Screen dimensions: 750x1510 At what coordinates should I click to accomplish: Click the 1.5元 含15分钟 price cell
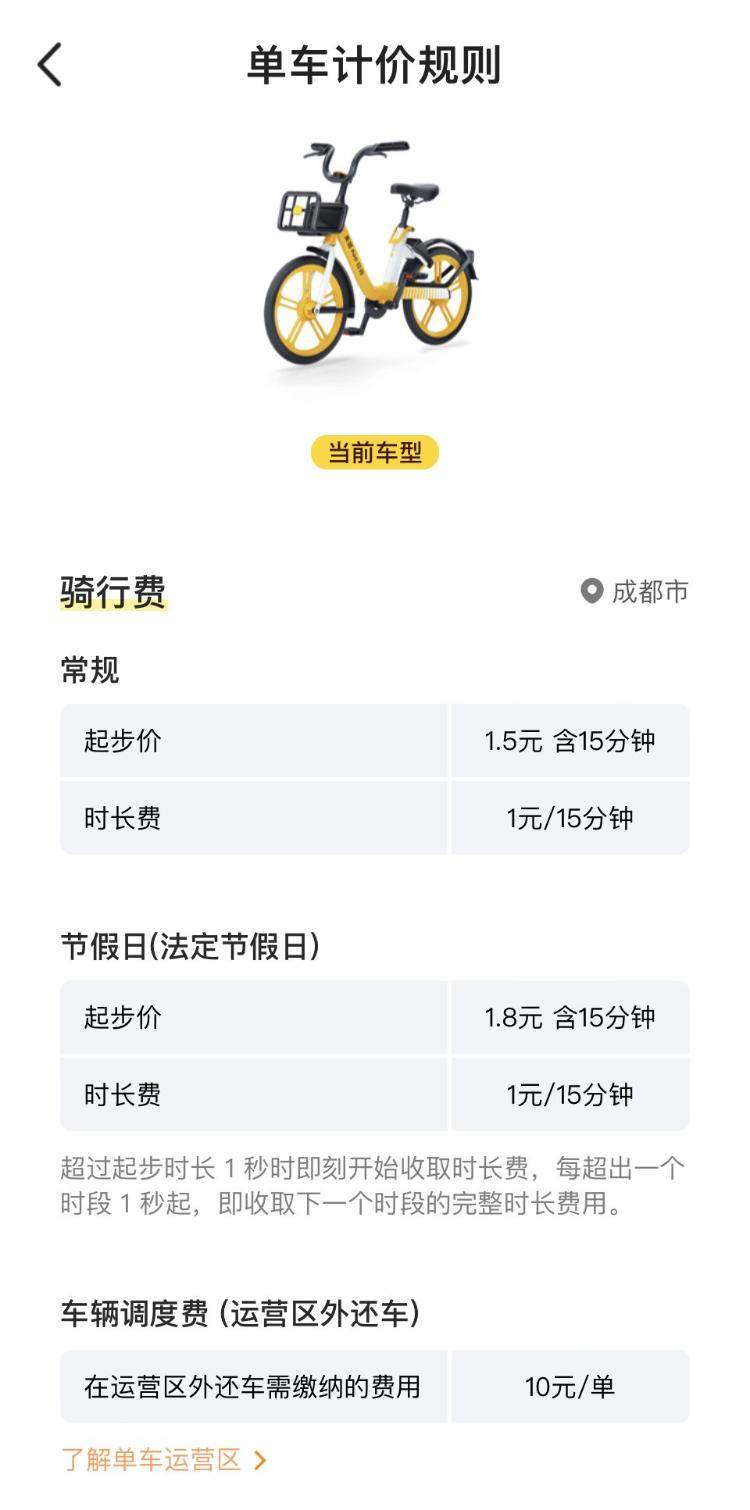point(570,741)
